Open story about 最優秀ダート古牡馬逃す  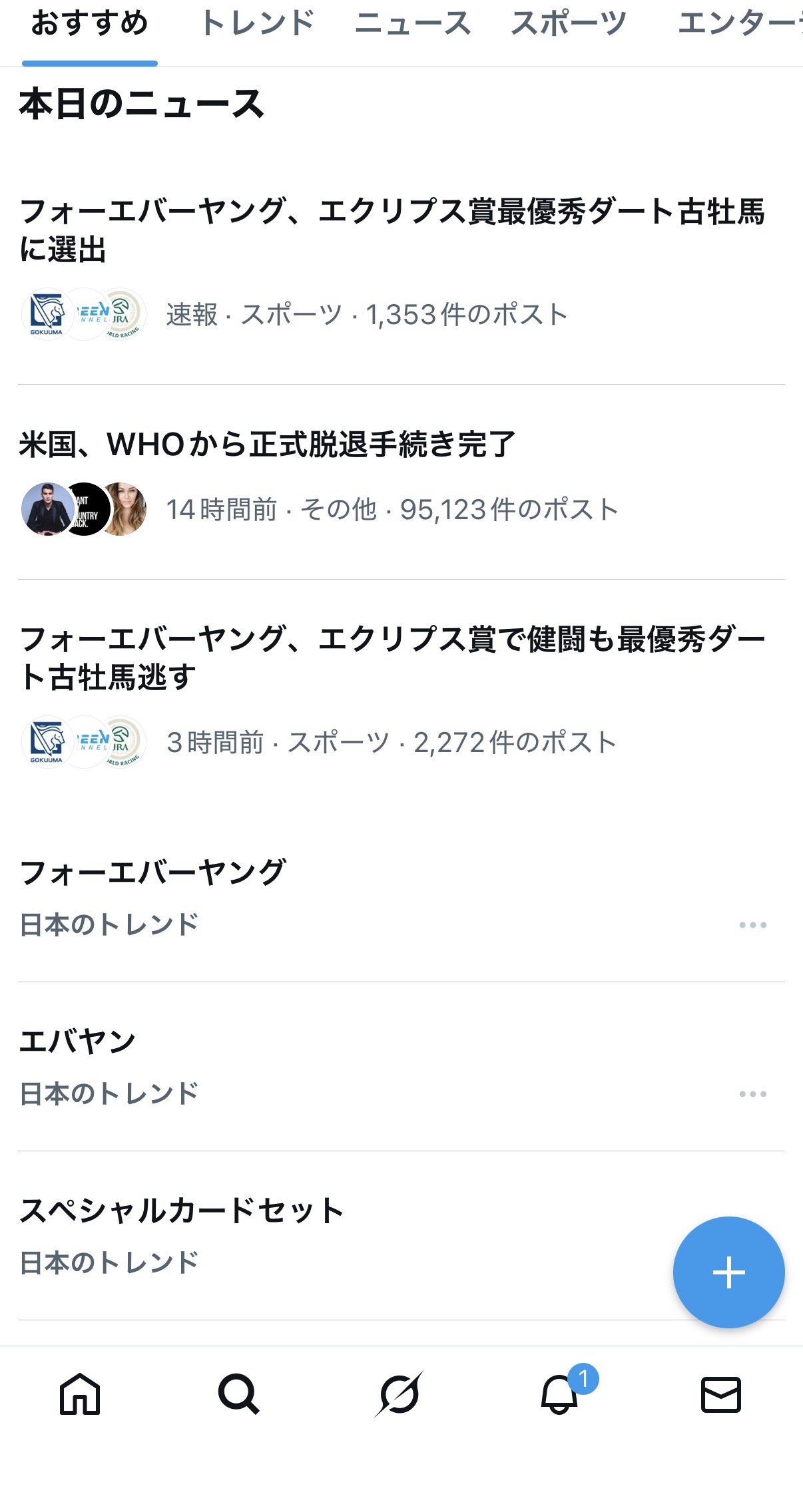393,658
